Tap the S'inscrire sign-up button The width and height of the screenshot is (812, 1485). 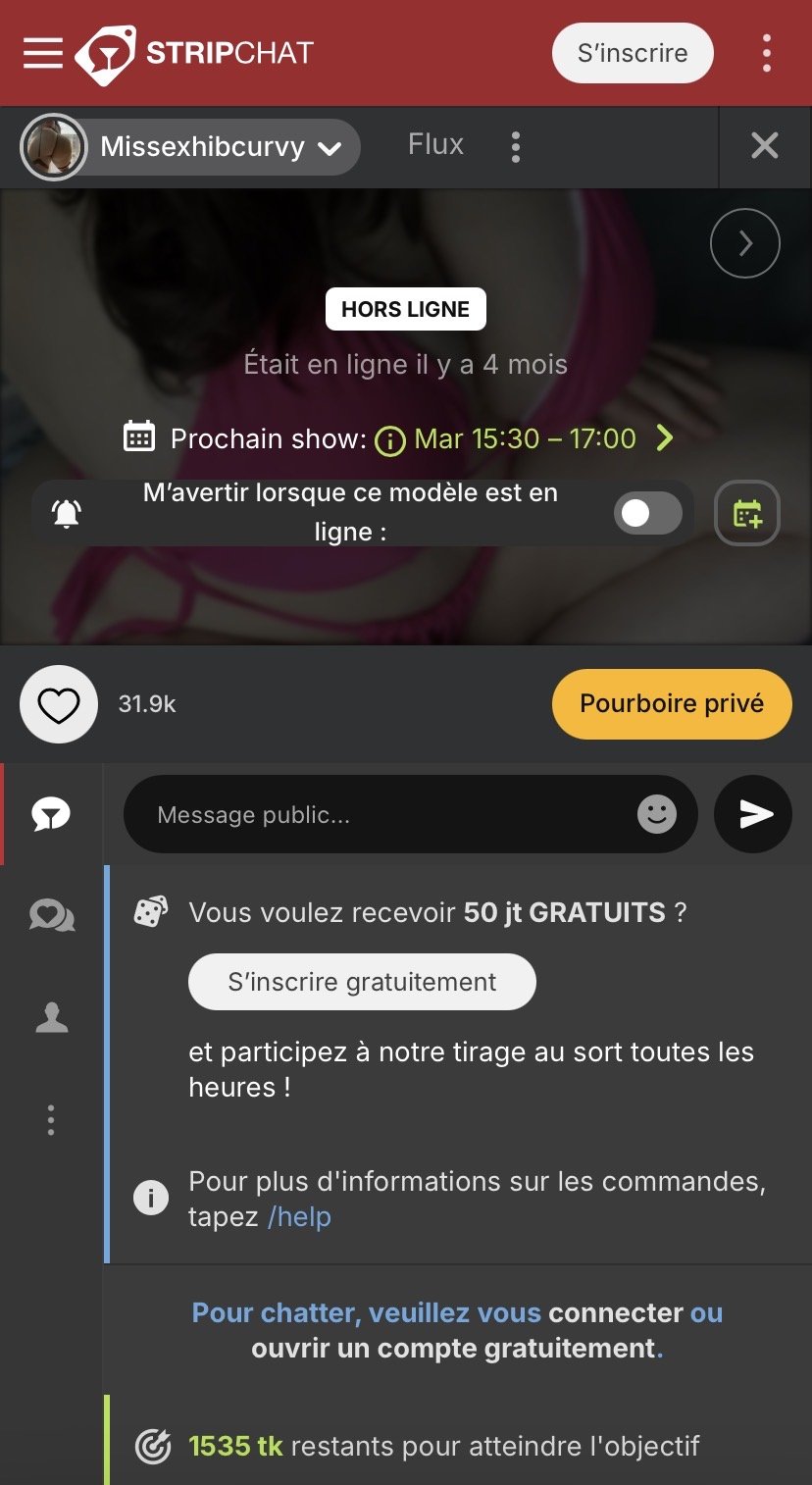click(633, 53)
